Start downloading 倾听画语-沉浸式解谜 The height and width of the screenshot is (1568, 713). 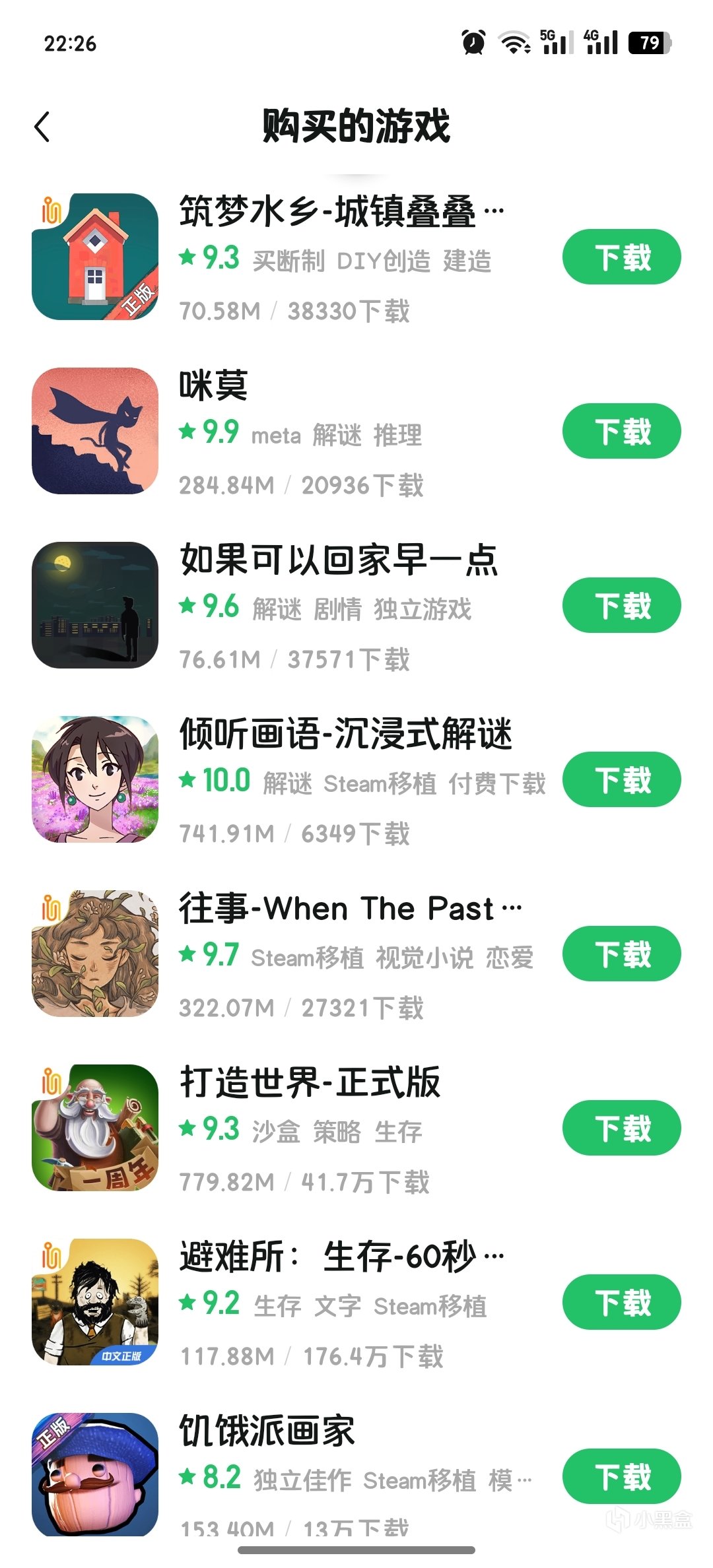pyautogui.click(x=621, y=779)
